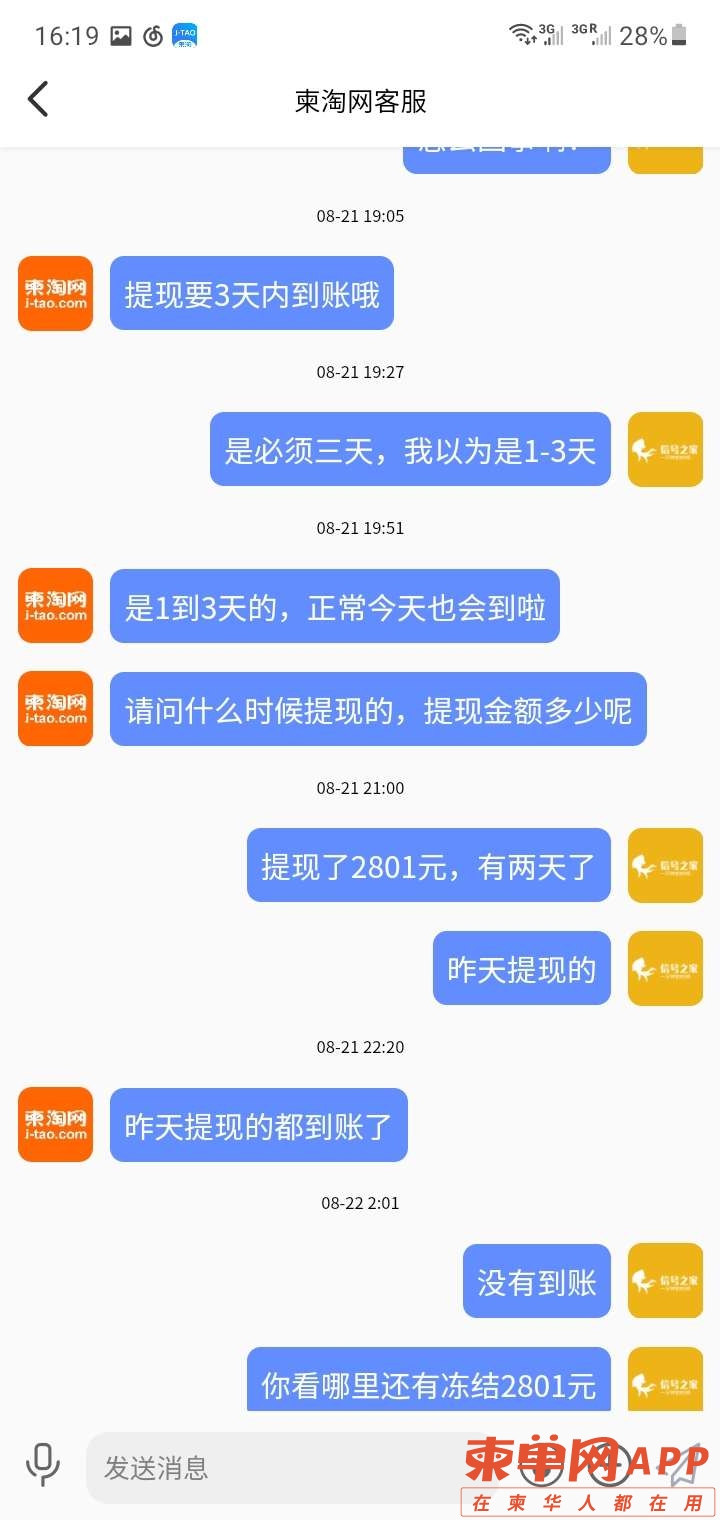
Task: Go back from 柬淘网客服 chat
Action: click(x=38, y=100)
